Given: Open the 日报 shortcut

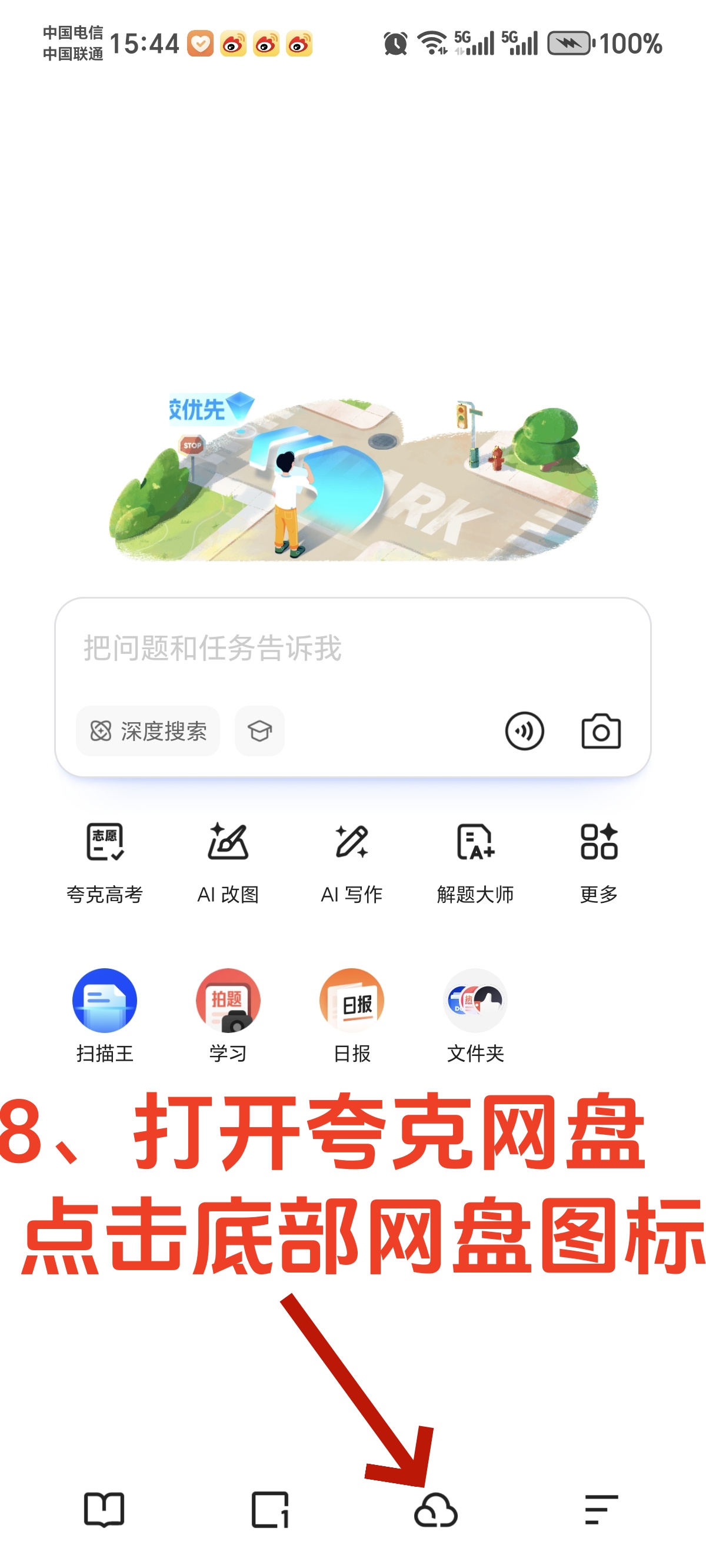Looking at the screenshot, I should pyautogui.click(x=352, y=1014).
